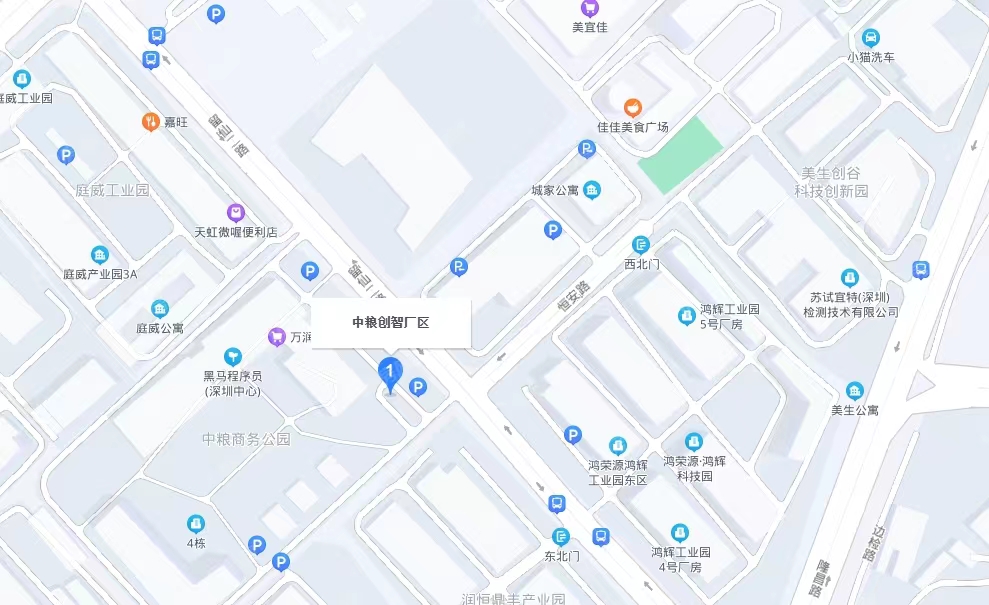989x605 pixels.
Task: Open the 城家公寓 apartment marker
Action: pyautogui.click(x=592, y=190)
